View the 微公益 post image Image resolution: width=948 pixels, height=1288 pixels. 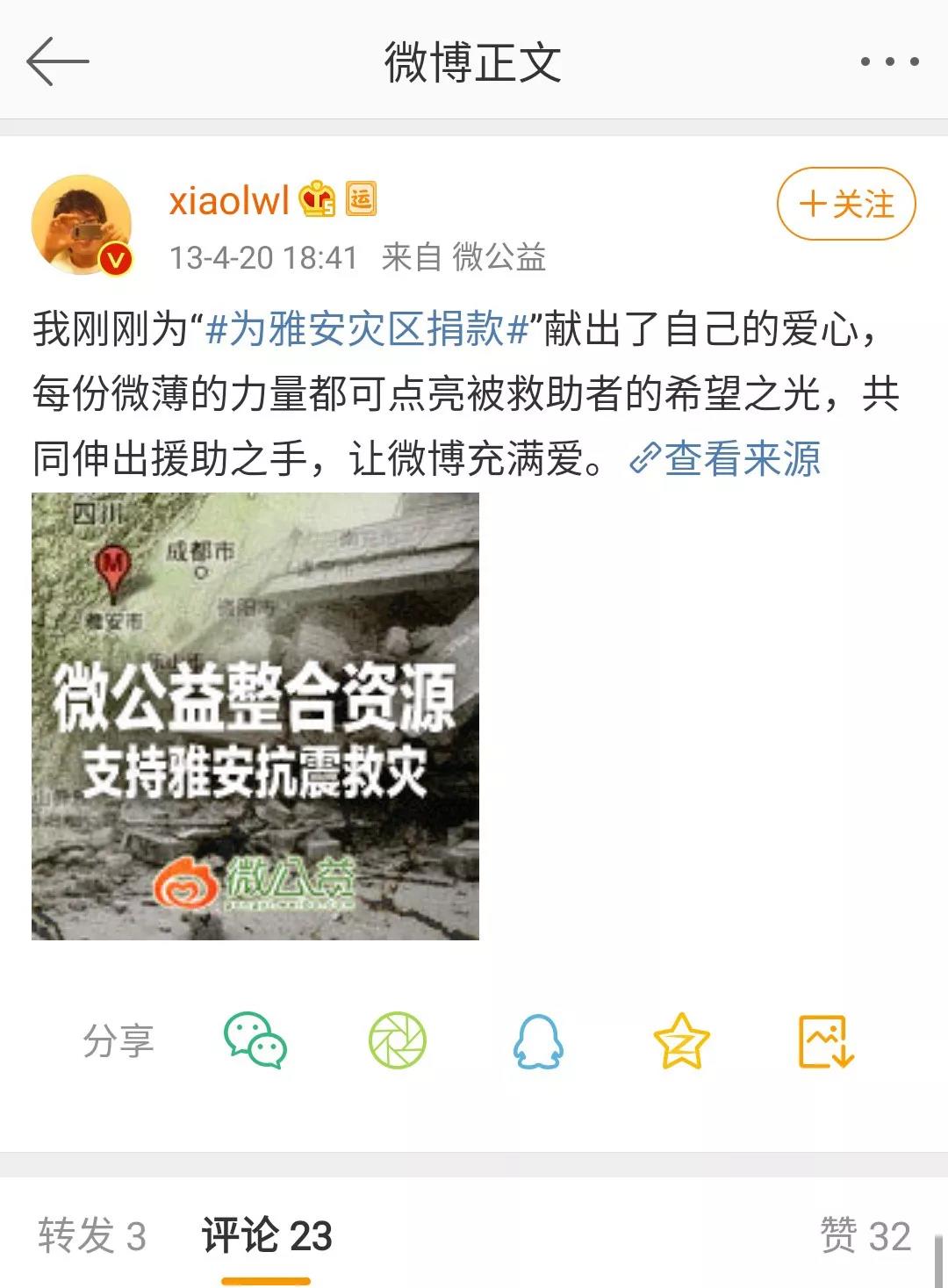255,716
